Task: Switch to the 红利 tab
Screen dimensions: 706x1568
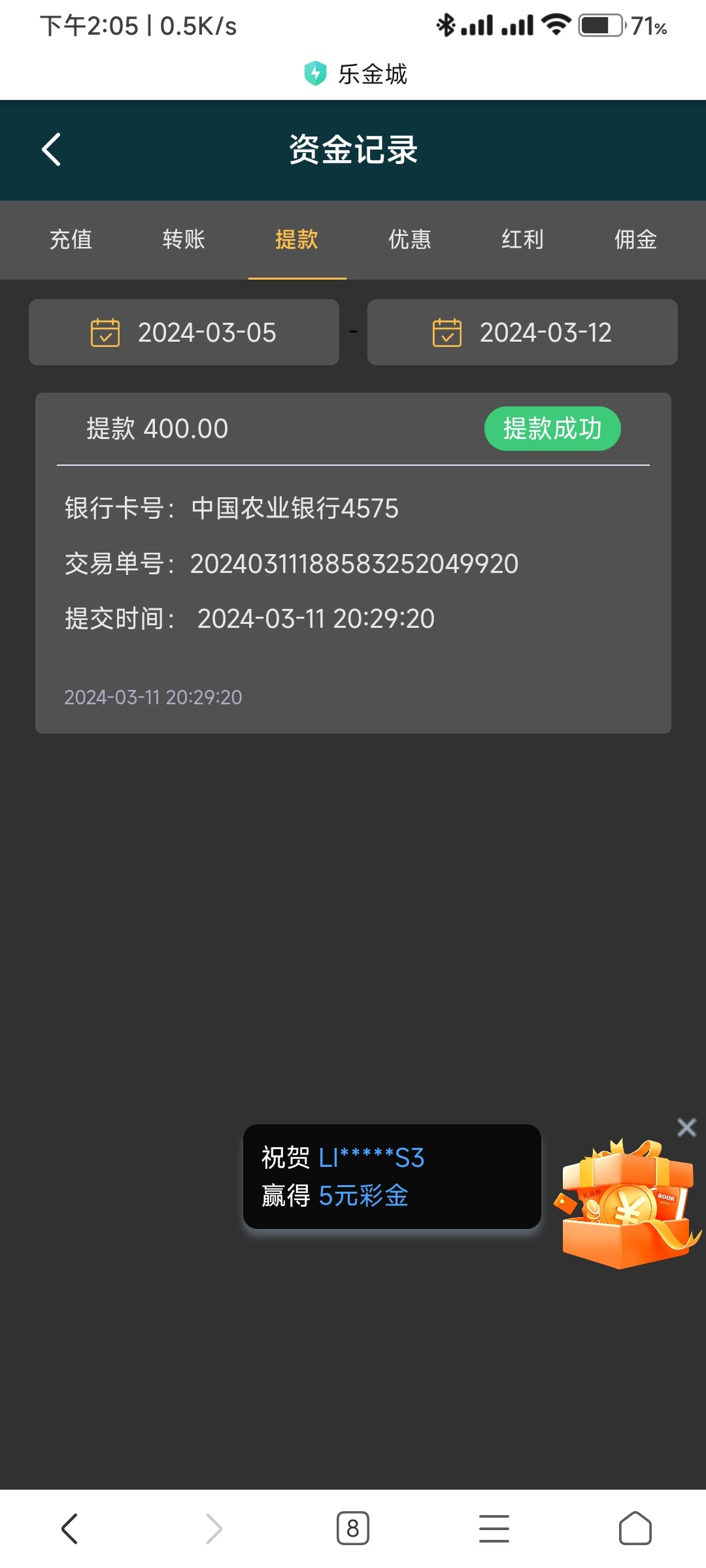Action: [x=522, y=239]
